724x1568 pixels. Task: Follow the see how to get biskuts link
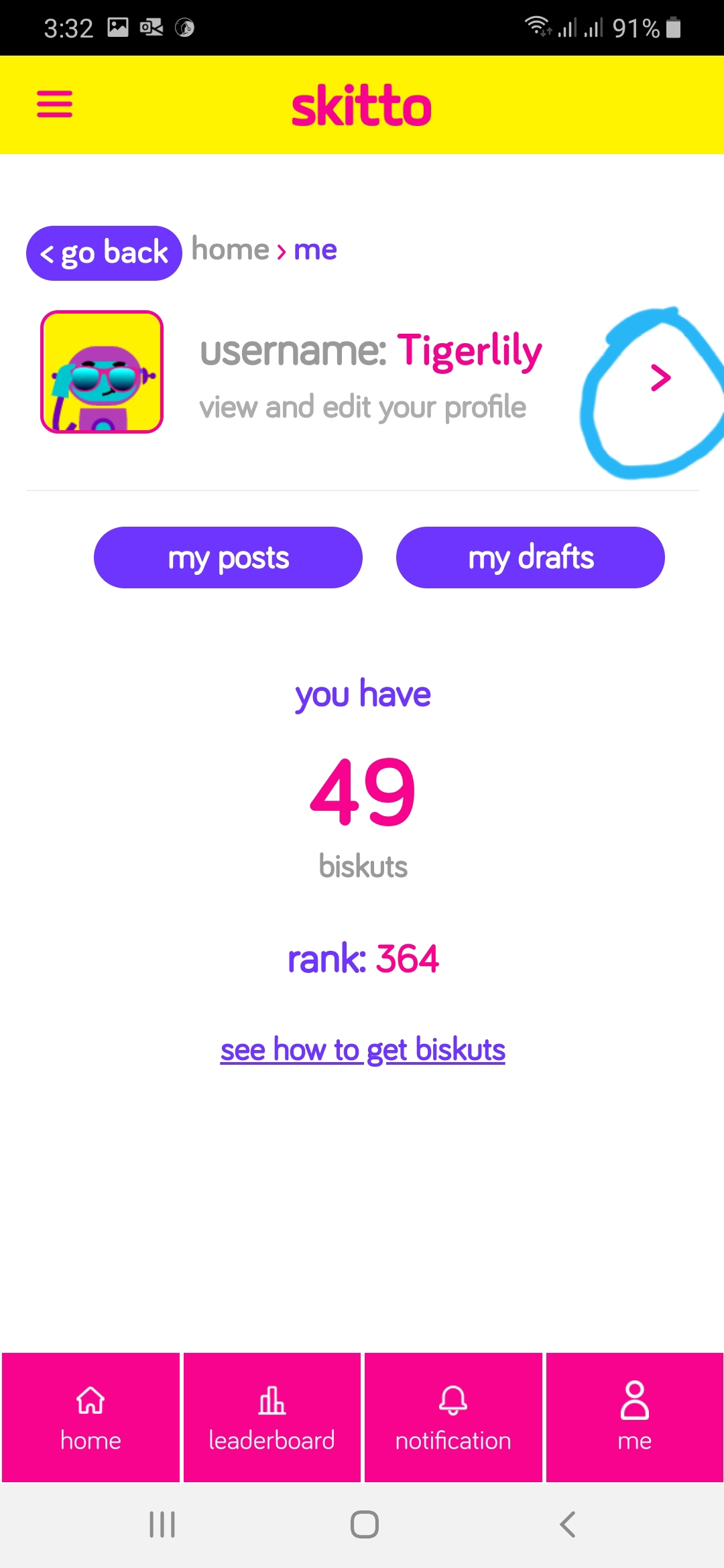(363, 1050)
